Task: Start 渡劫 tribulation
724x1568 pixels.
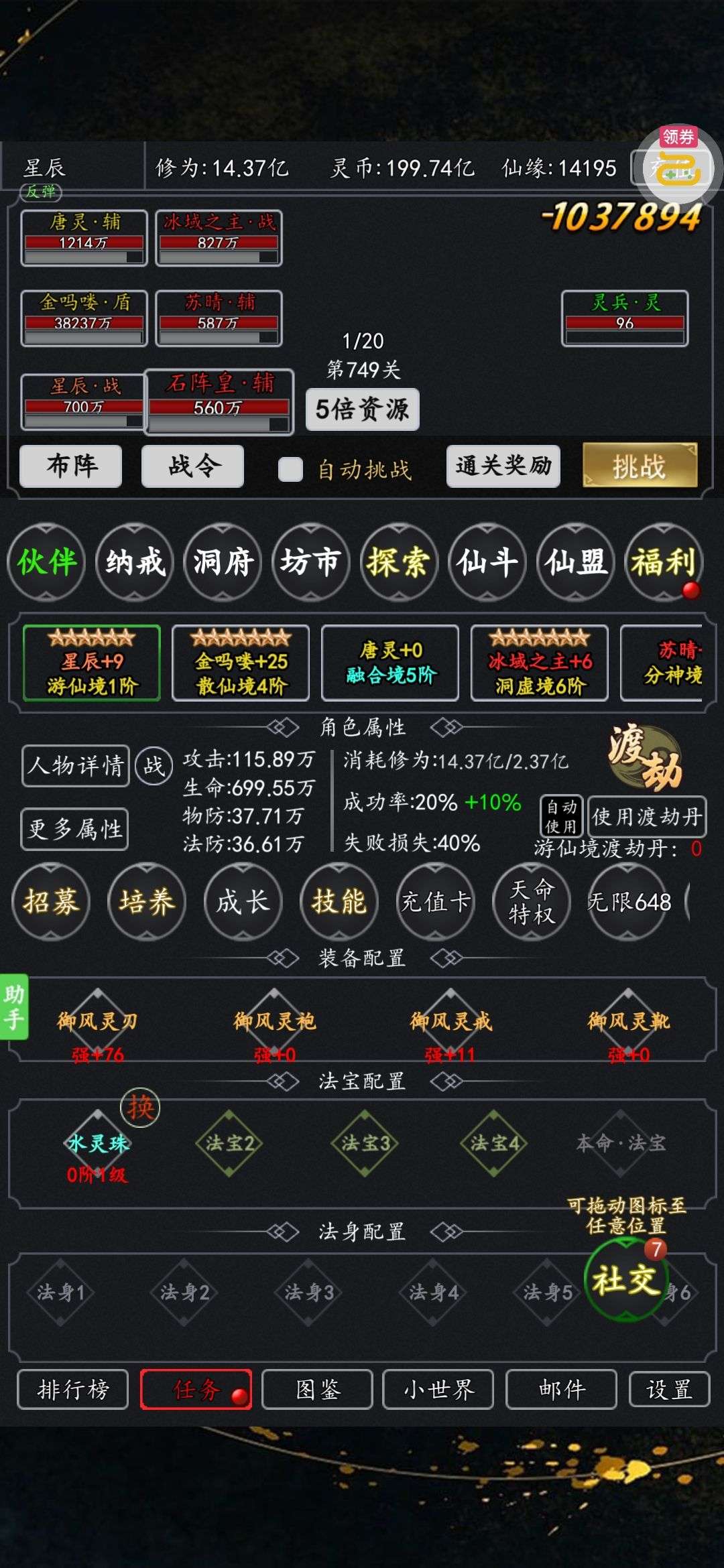Action: point(645,758)
